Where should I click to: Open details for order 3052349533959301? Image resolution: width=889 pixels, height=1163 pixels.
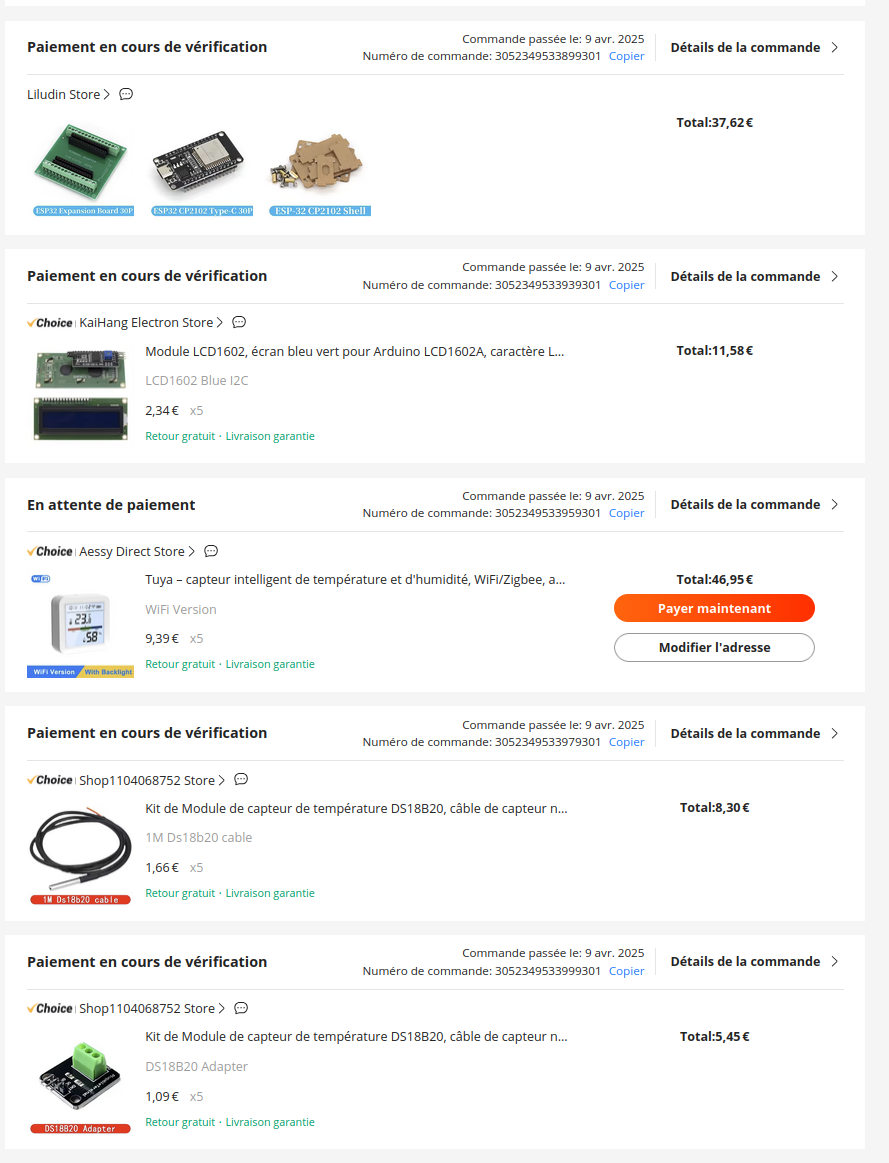click(x=754, y=505)
